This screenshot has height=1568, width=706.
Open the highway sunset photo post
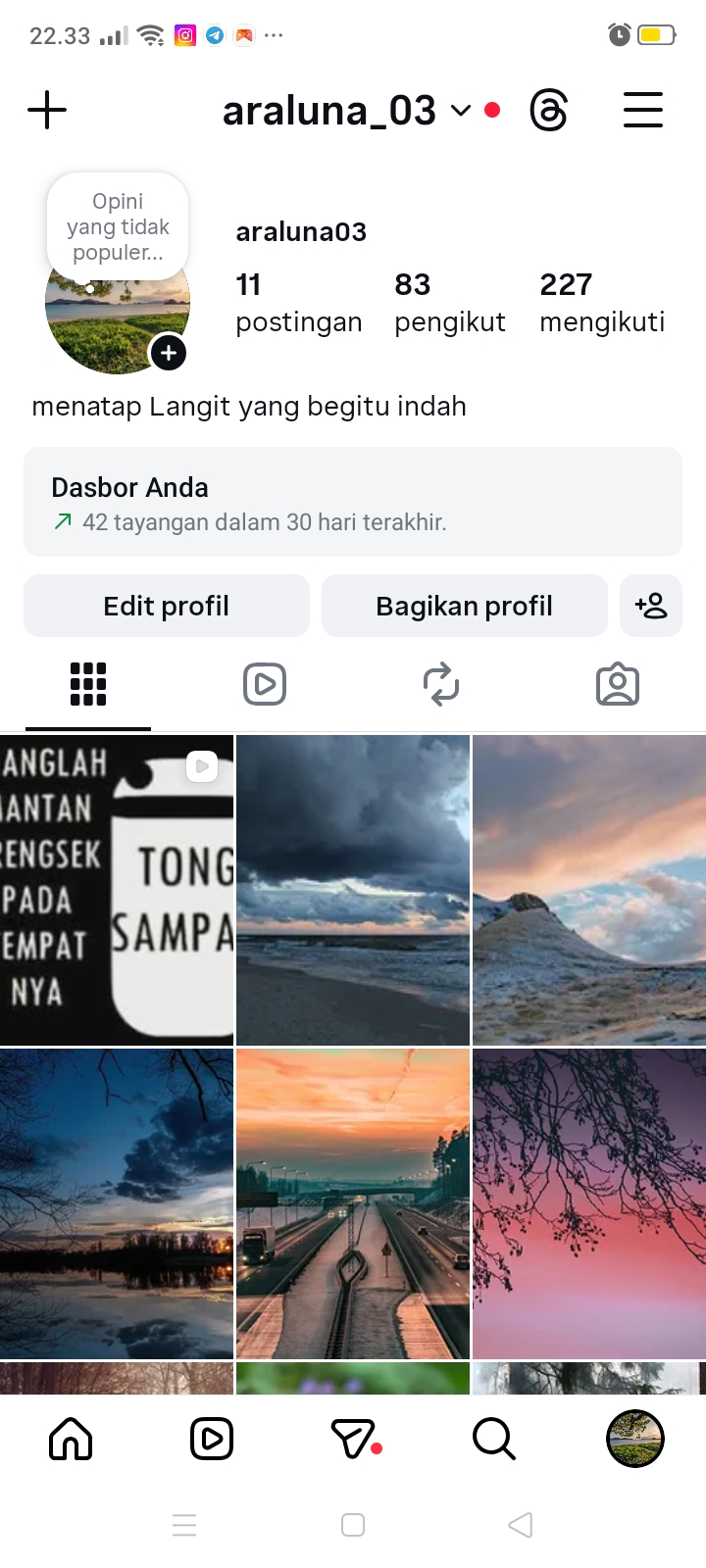pos(353,1203)
